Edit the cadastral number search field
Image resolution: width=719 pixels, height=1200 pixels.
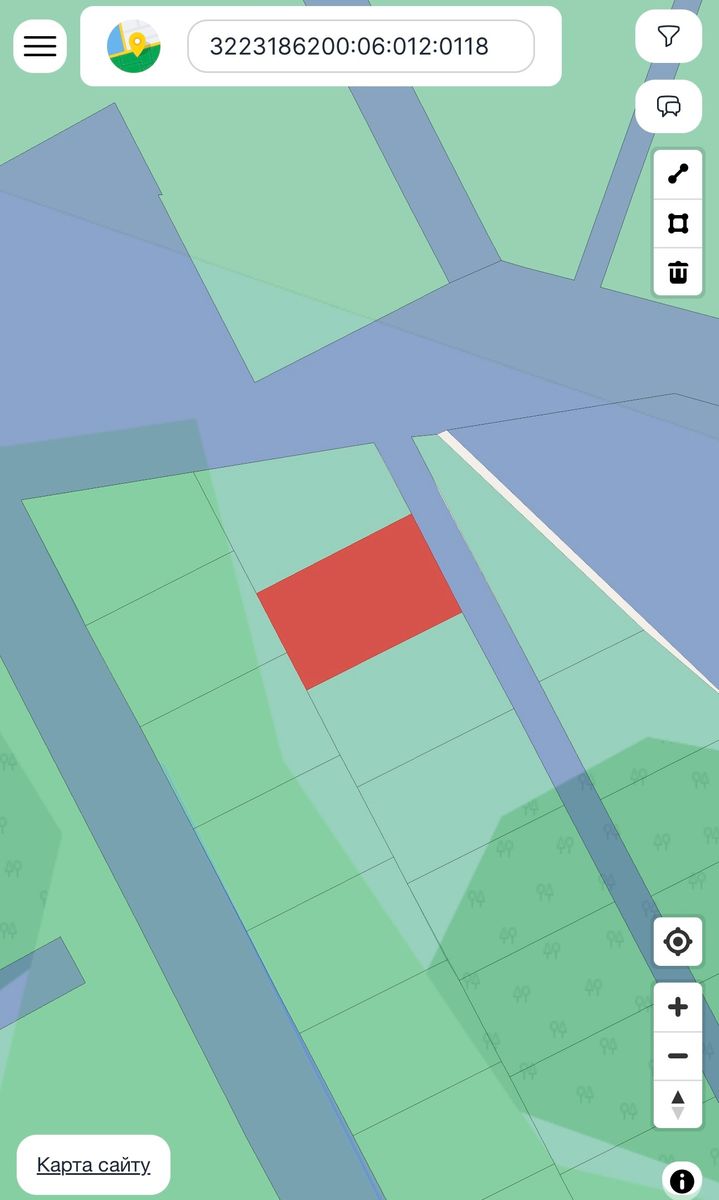point(360,46)
